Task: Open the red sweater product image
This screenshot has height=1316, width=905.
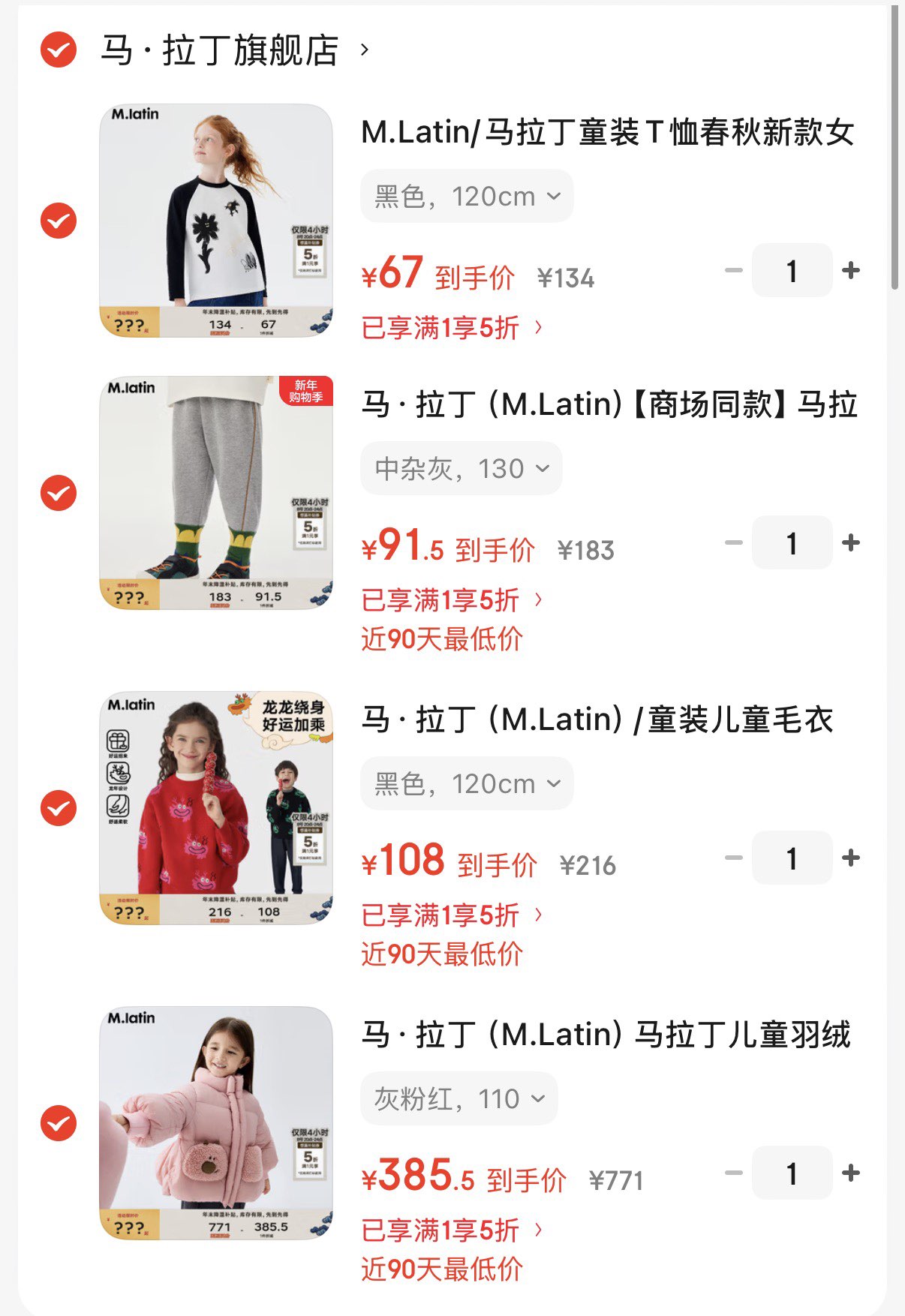Action: coord(216,808)
